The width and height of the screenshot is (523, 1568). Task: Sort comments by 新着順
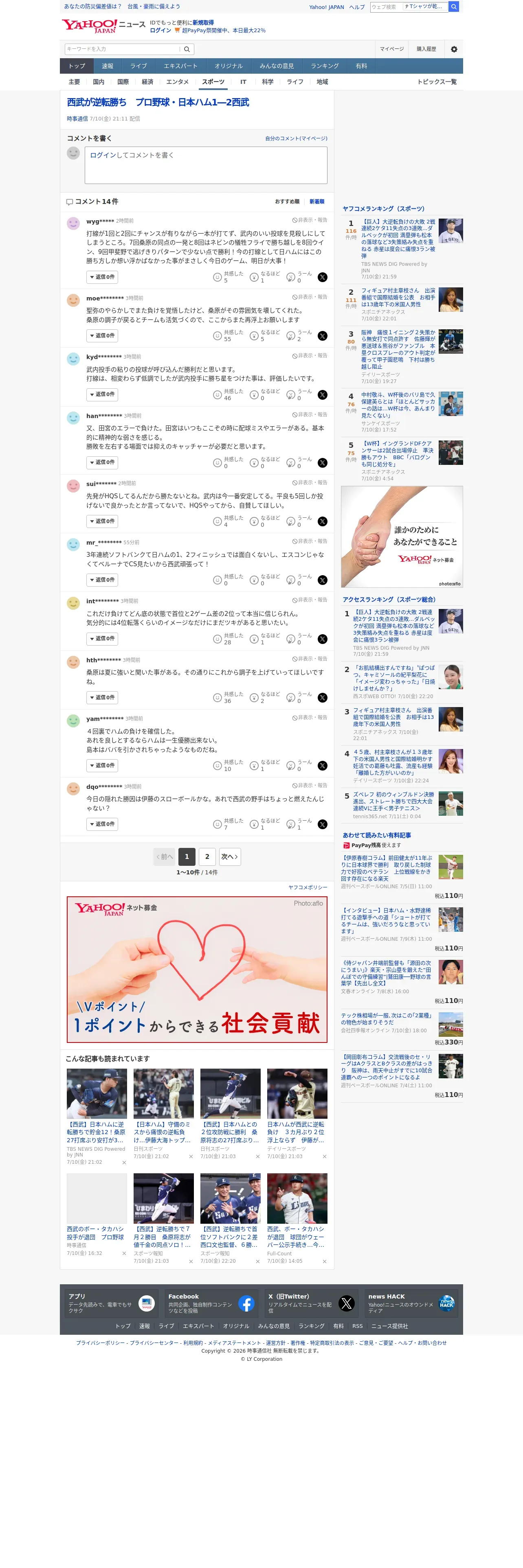tap(316, 201)
